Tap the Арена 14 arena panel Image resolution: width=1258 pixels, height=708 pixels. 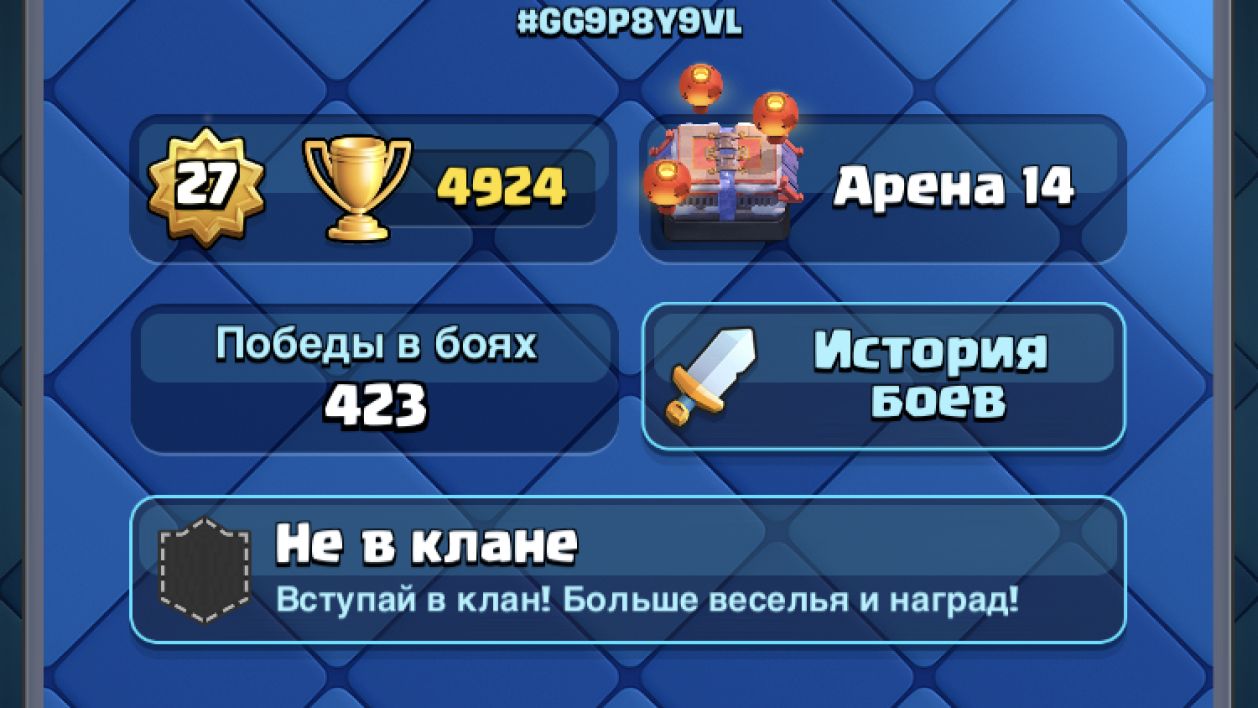click(884, 190)
